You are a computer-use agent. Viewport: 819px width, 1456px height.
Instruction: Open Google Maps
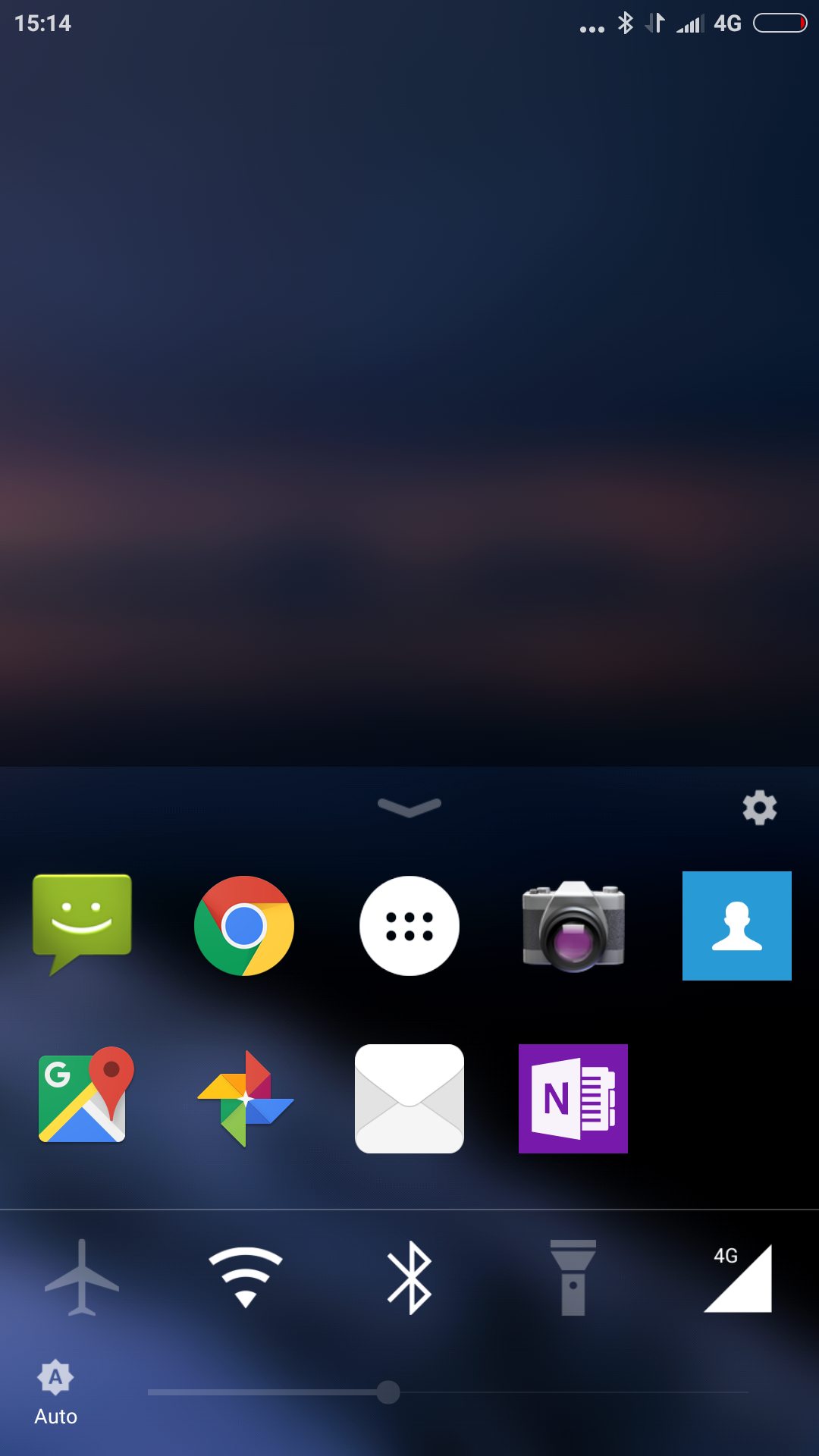pyautogui.click(x=85, y=1096)
